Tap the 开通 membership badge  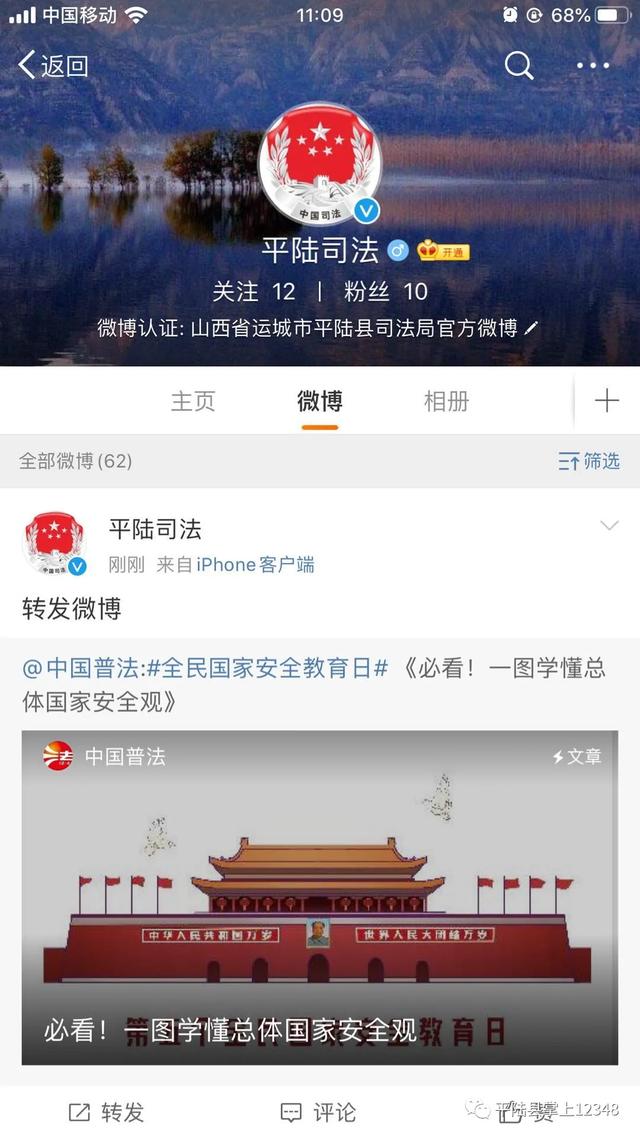tap(444, 250)
